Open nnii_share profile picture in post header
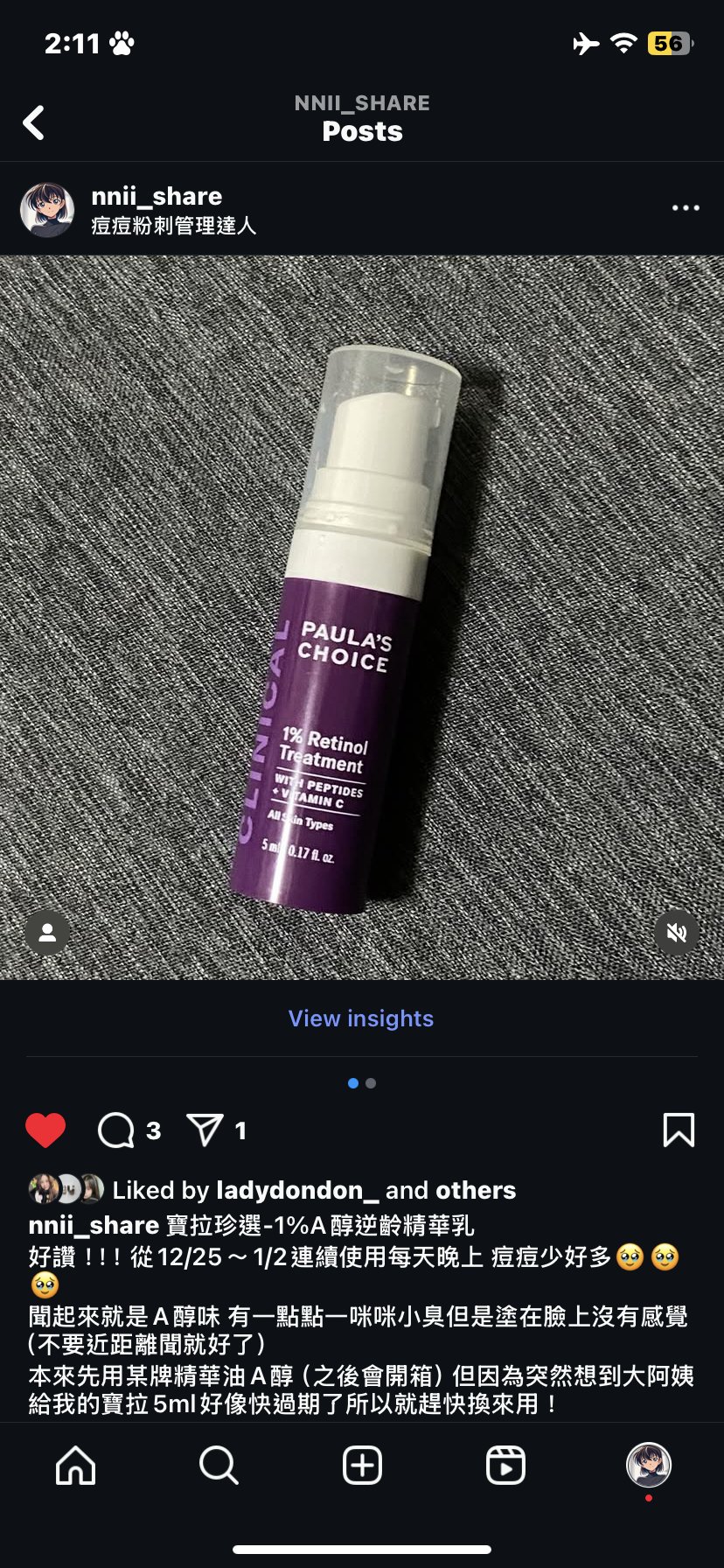The height and width of the screenshot is (1568, 724). point(47,210)
